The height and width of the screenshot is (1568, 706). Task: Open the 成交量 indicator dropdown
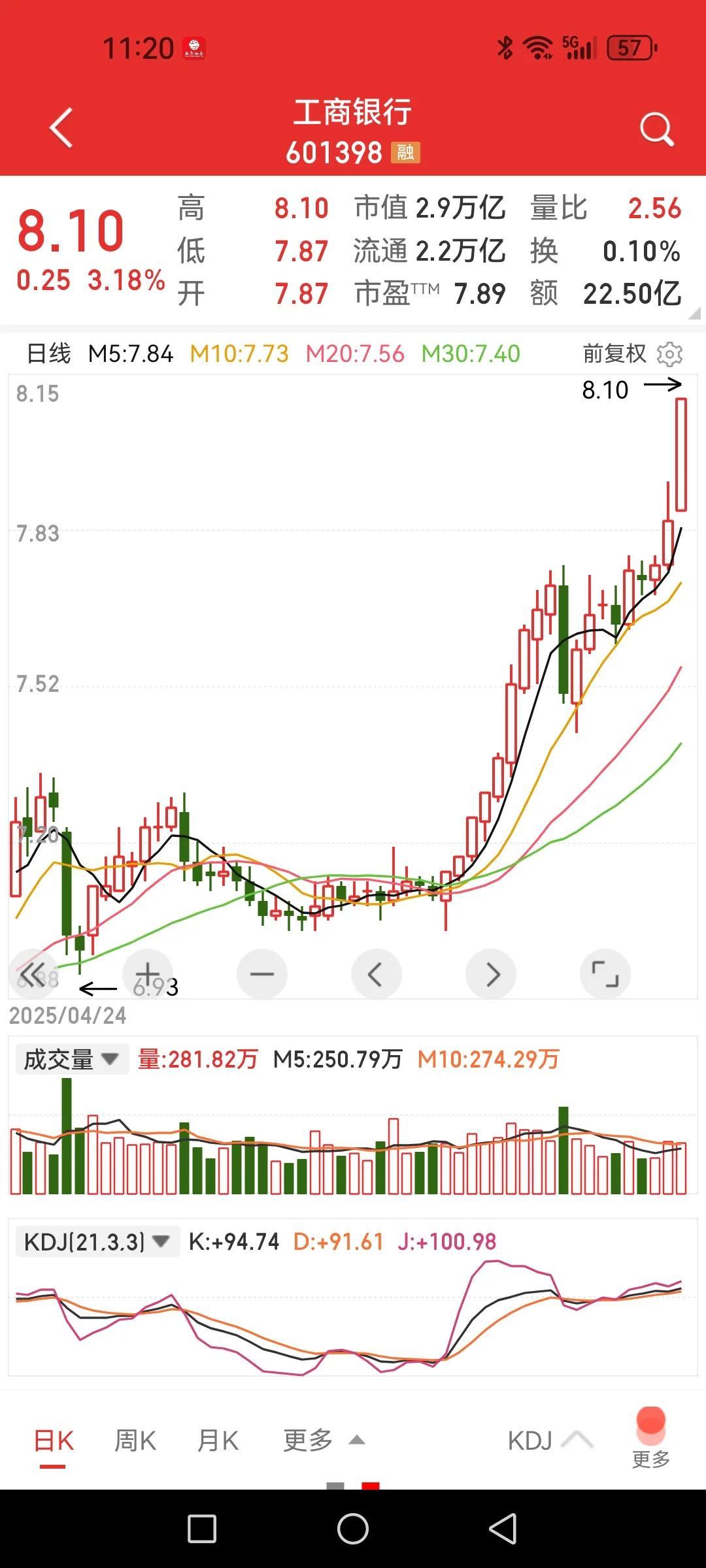(x=72, y=1059)
